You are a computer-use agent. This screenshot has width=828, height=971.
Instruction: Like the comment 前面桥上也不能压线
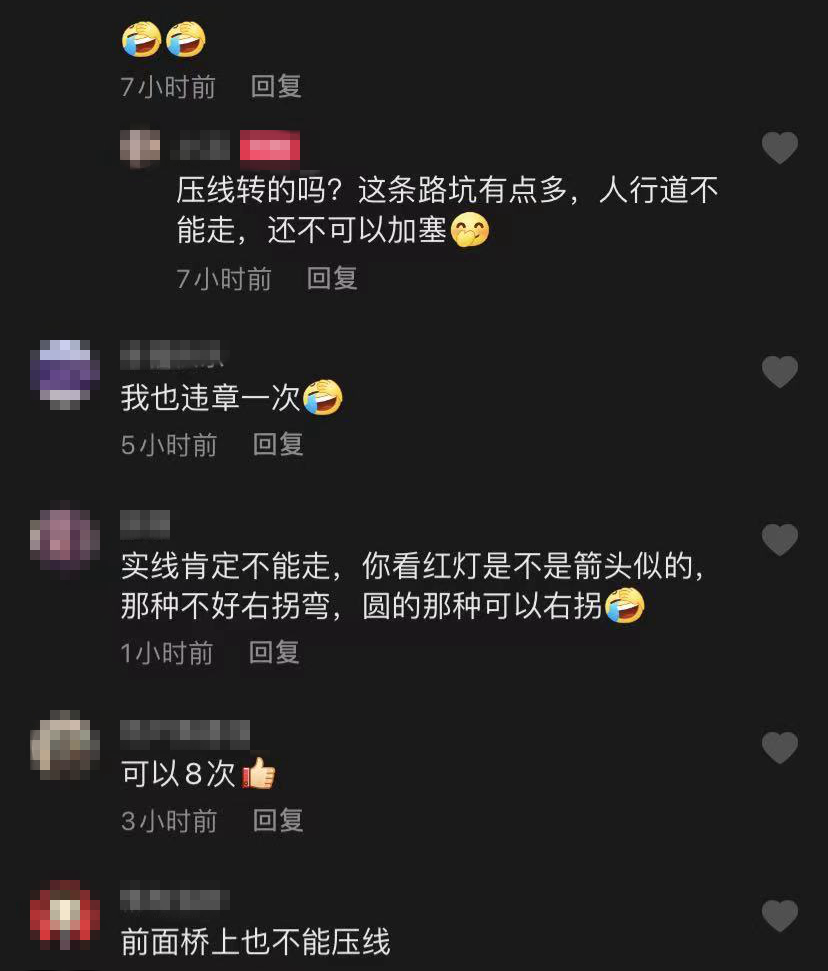[x=779, y=916]
